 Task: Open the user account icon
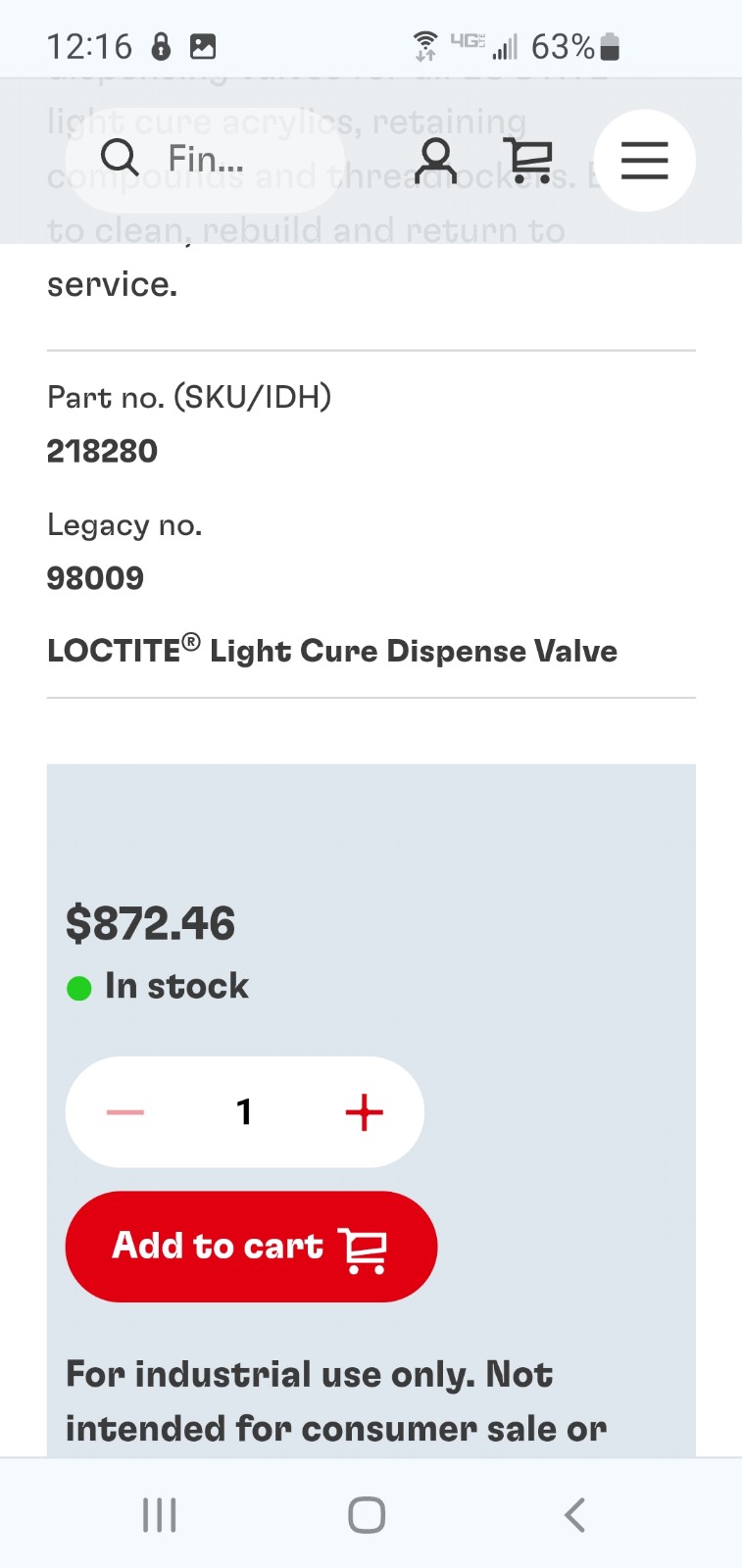(x=435, y=161)
